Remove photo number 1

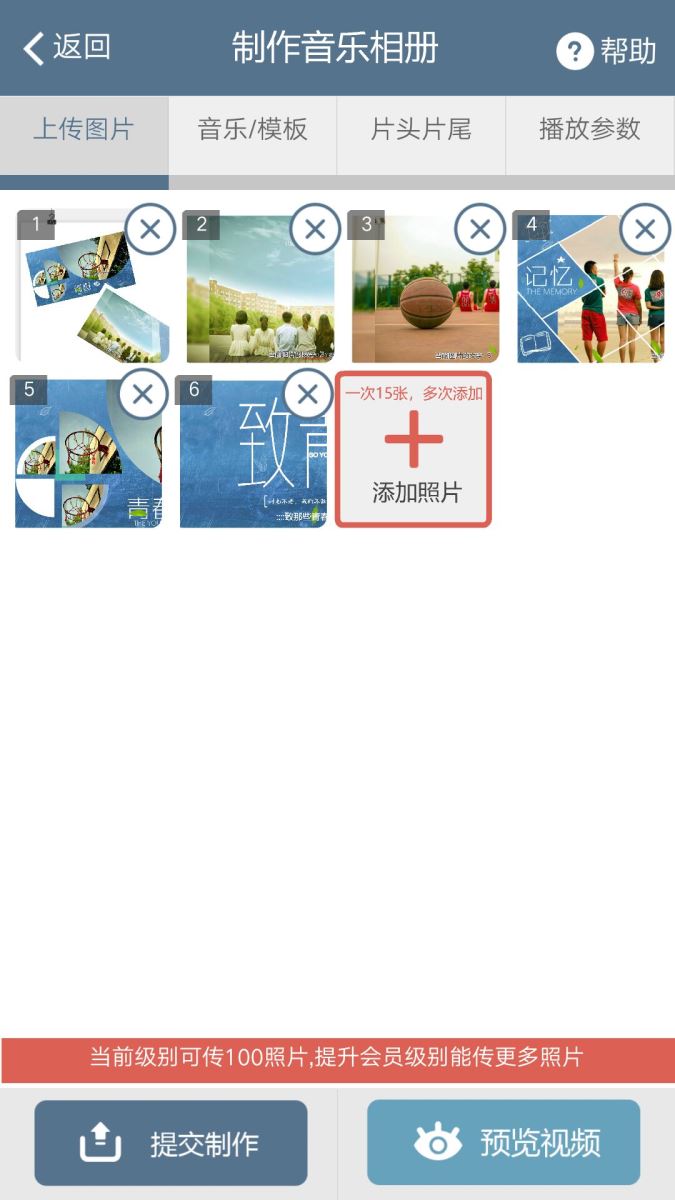(x=150, y=230)
